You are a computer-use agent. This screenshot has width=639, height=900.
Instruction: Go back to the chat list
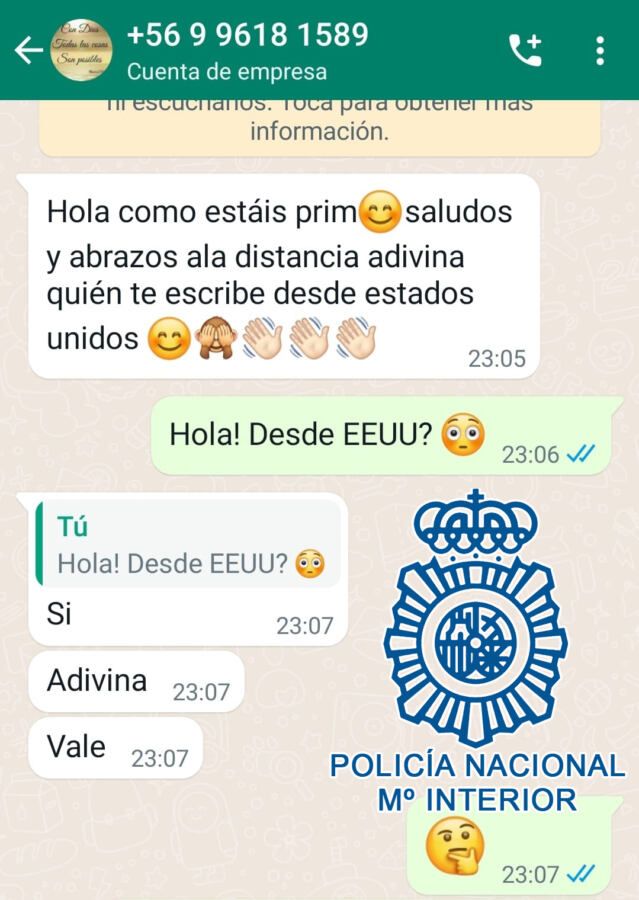tap(28, 50)
